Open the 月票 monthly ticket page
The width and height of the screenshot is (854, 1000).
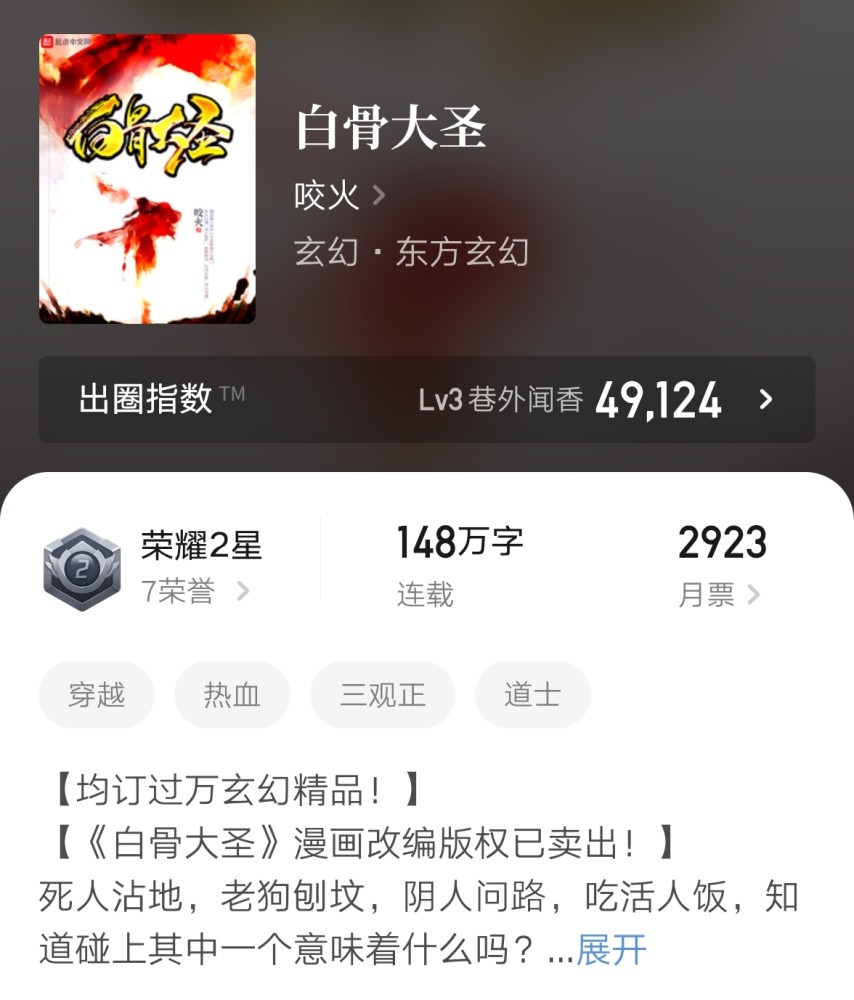coord(719,594)
